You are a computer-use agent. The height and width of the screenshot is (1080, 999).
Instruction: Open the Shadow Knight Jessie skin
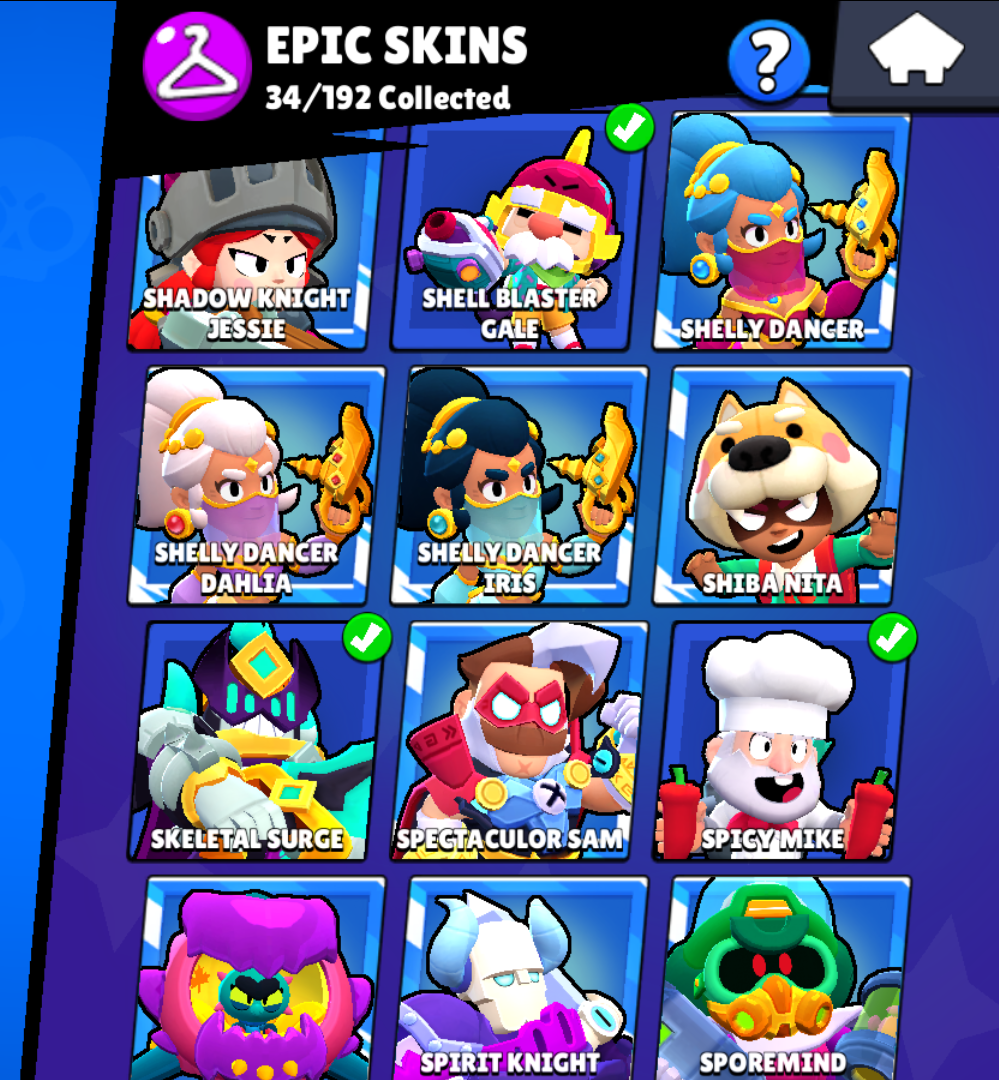[x=255, y=250]
